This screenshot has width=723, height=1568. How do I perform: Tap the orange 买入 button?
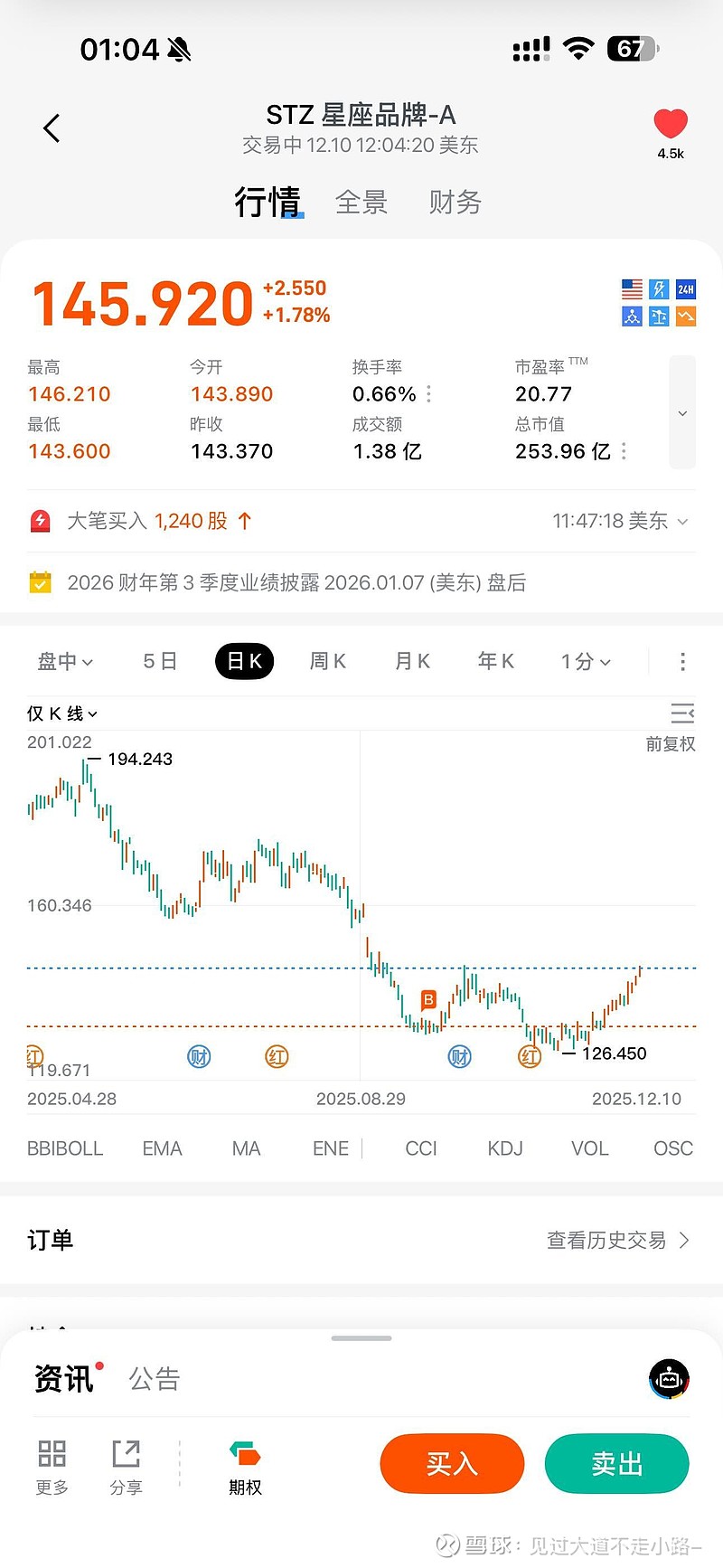tap(452, 1463)
